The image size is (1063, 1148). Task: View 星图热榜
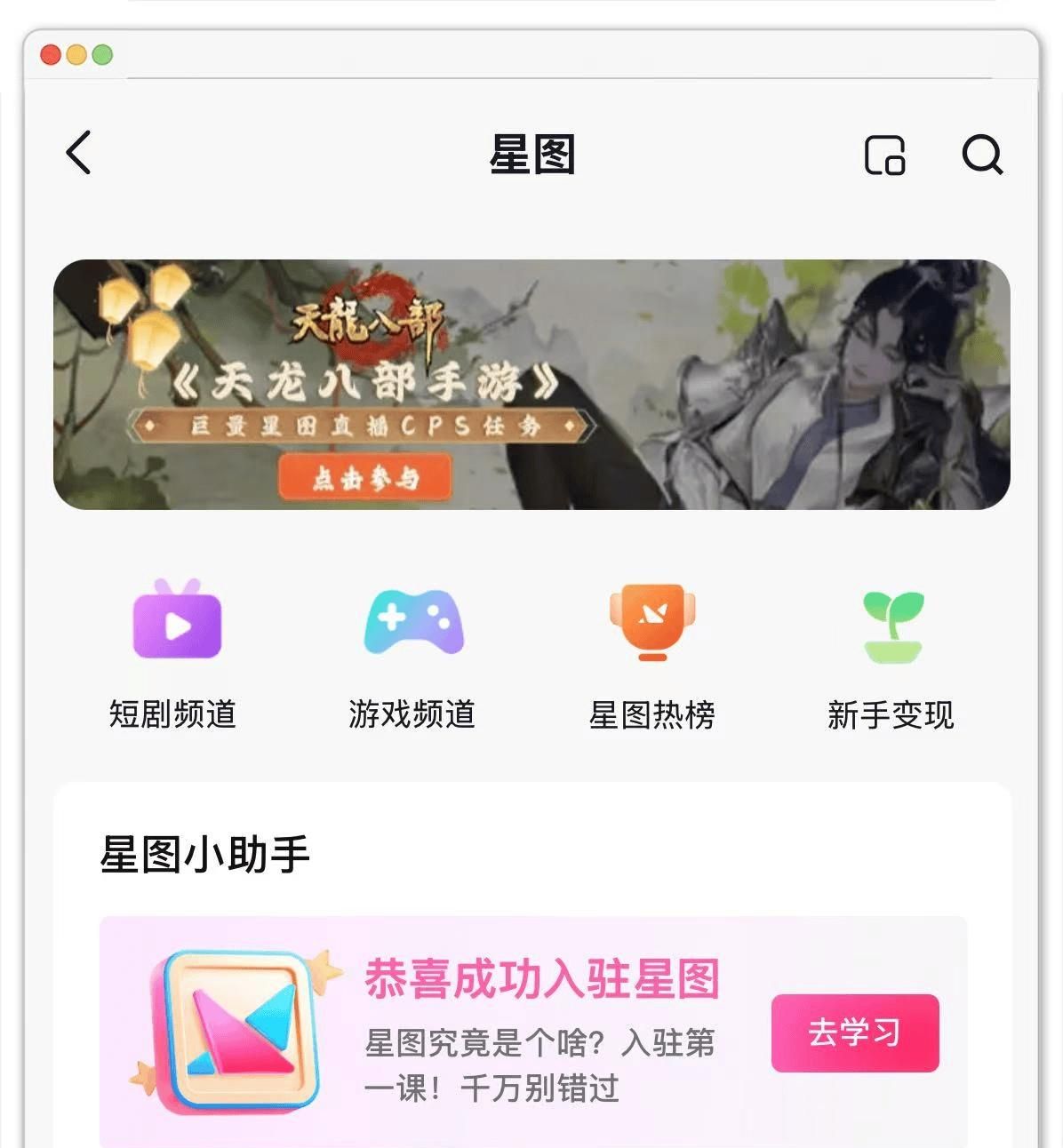[x=651, y=655]
